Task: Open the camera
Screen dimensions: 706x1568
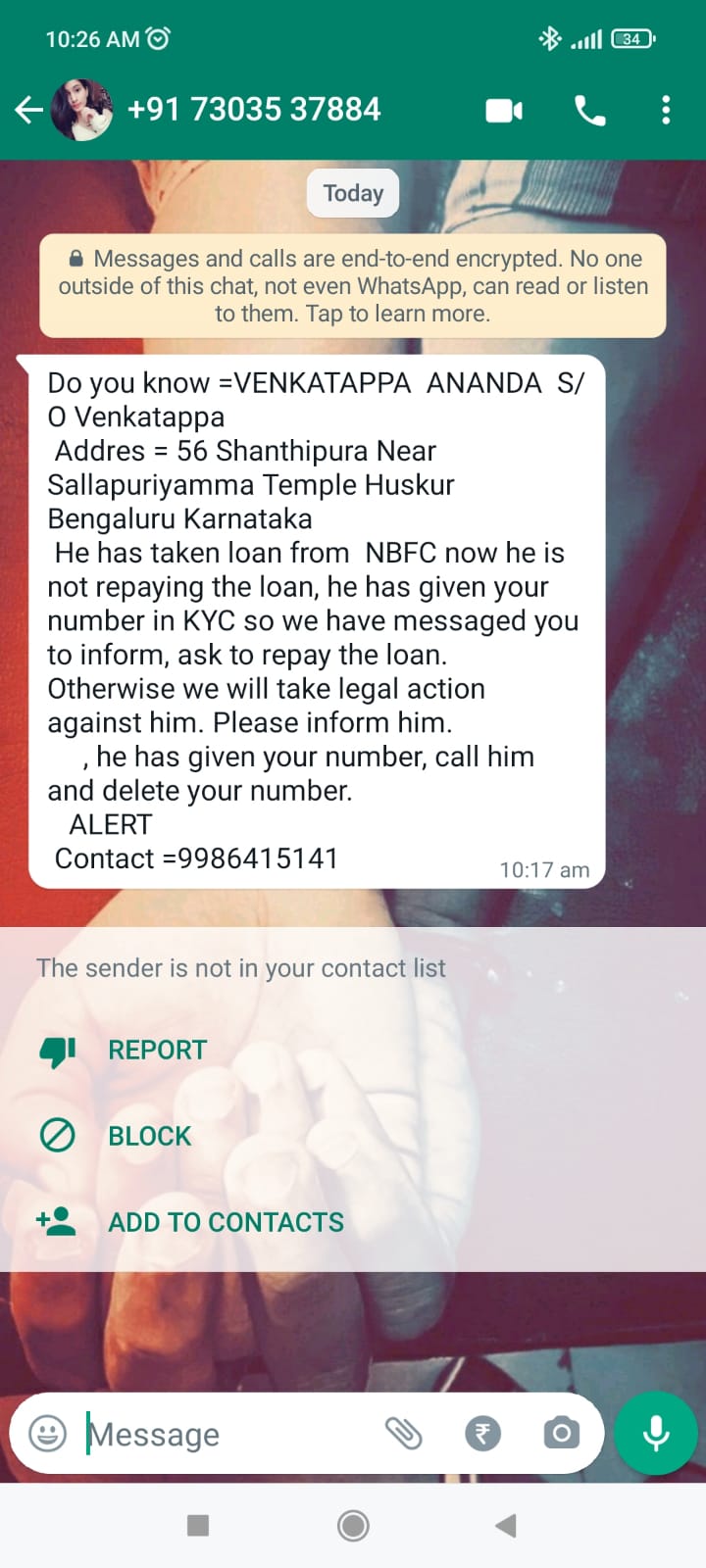Action: [561, 1434]
